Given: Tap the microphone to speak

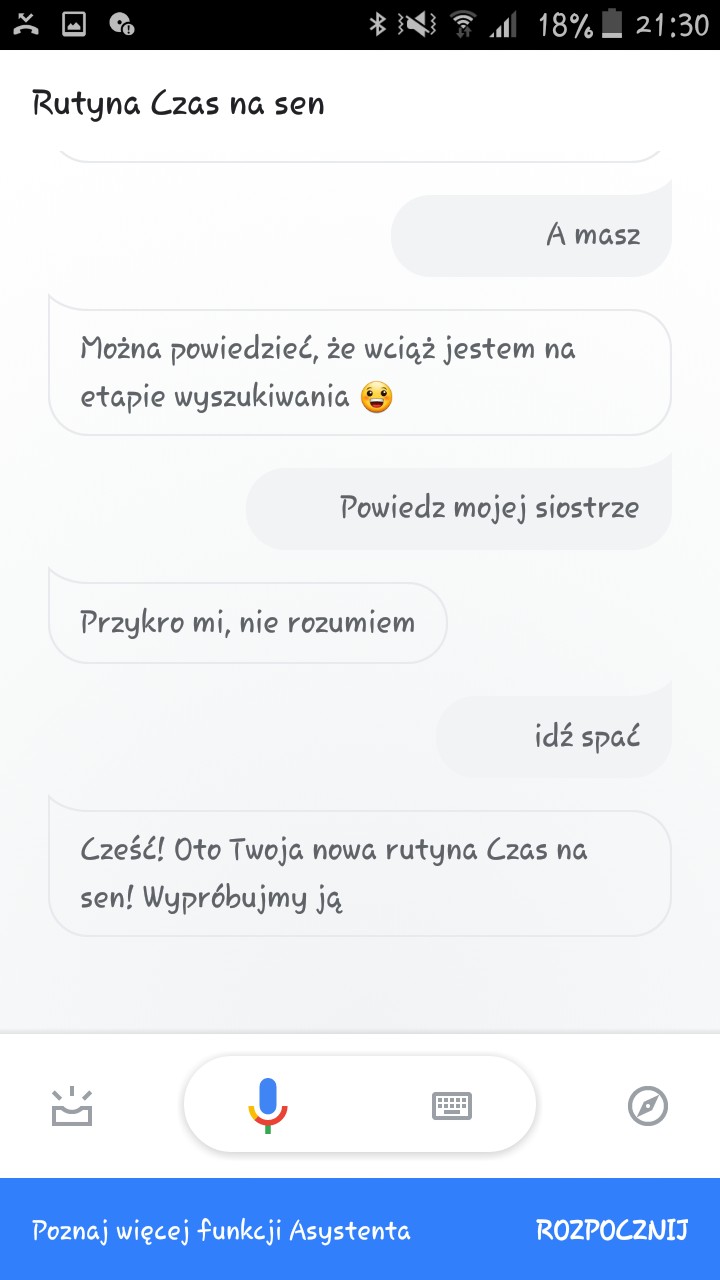Looking at the screenshot, I should coord(267,1105).
